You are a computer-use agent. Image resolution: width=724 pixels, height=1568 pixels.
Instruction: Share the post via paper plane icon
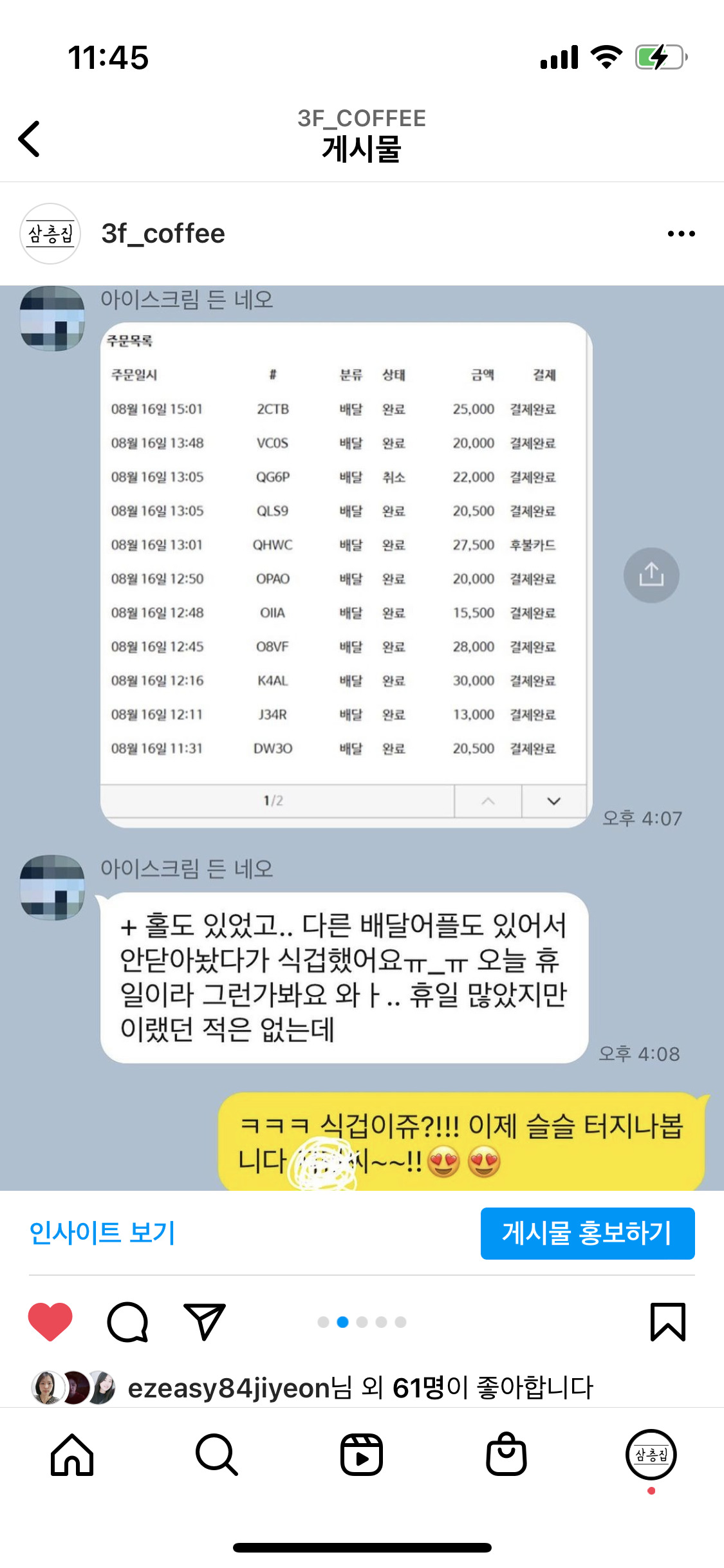coord(205,1321)
